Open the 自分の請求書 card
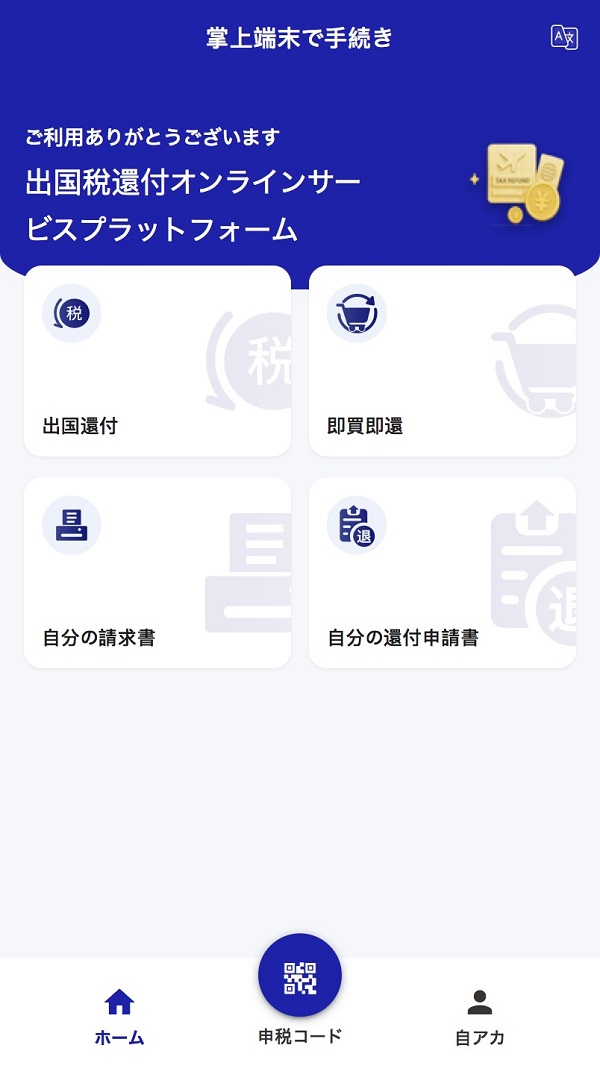Screen dimensions: 600x1089 (157, 572)
